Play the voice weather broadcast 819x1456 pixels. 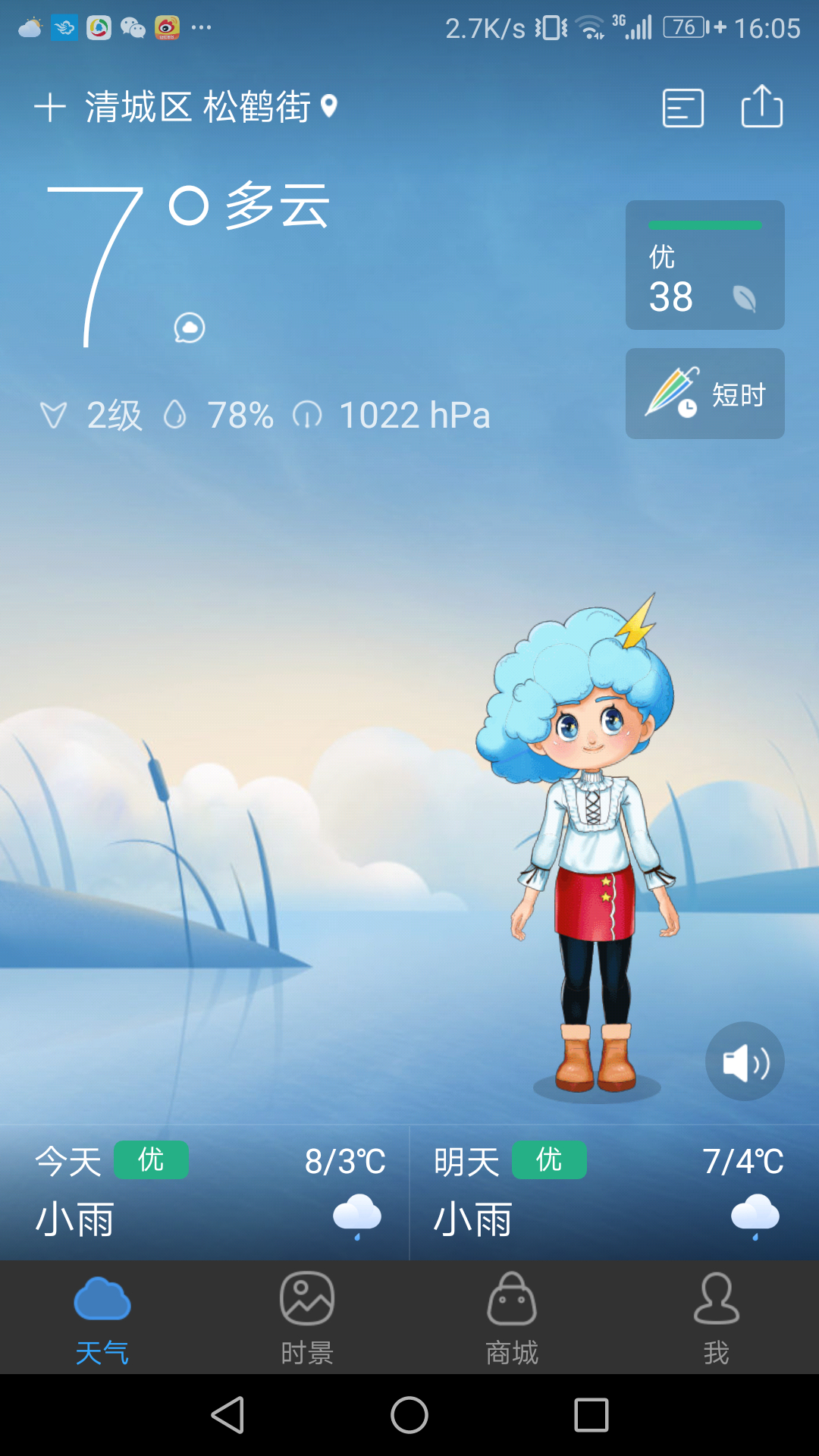[x=745, y=1061]
